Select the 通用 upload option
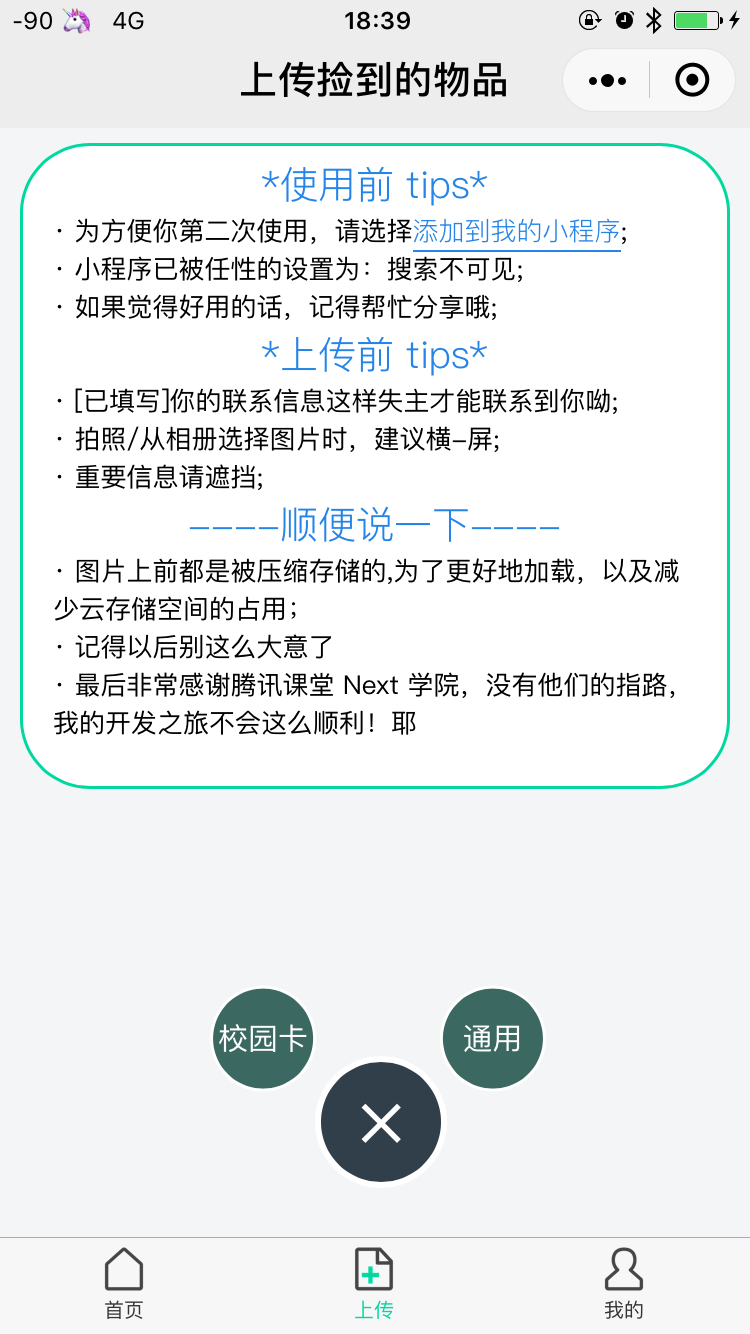The height and width of the screenshot is (1334, 750). tap(492, 1038)
